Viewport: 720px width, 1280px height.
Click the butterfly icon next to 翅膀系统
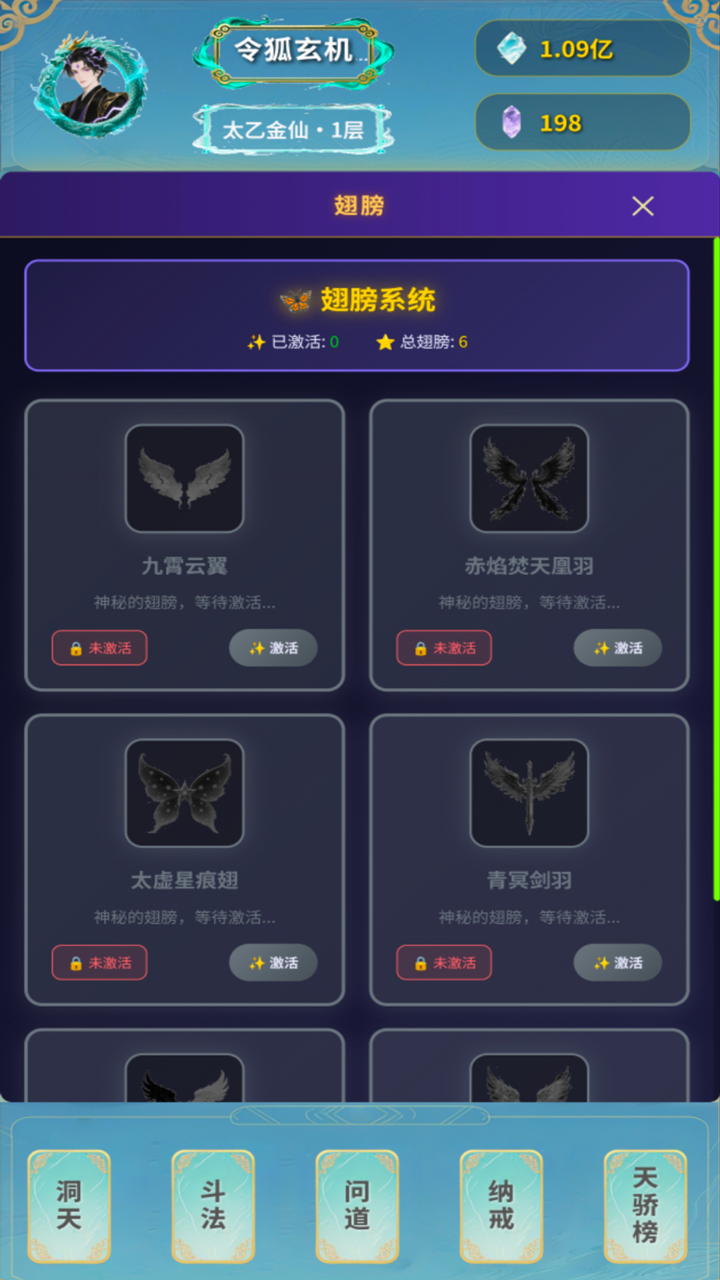(x=297, y=297)
